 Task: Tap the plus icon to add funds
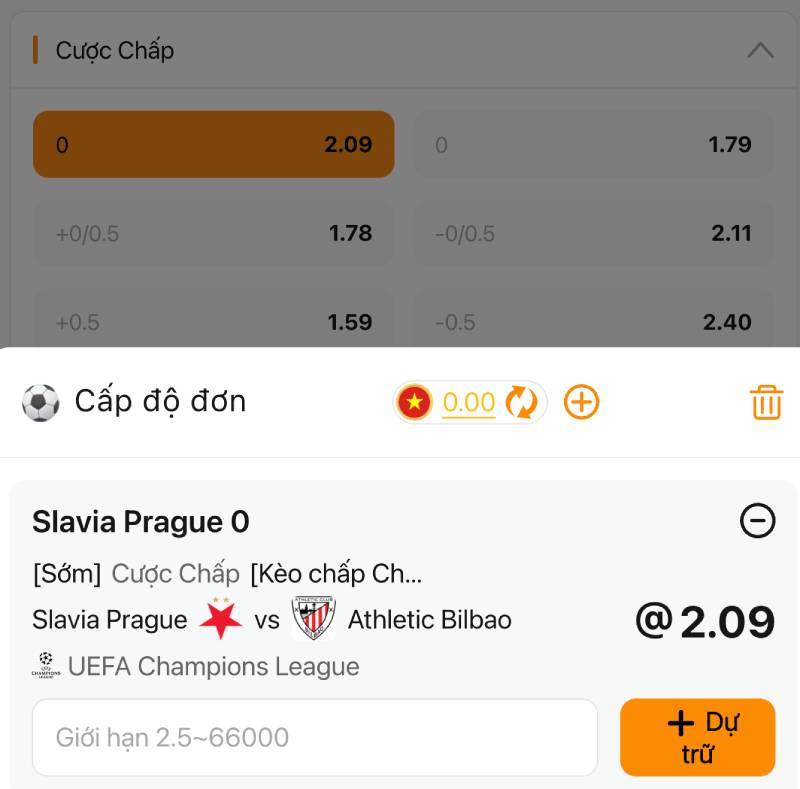click(582, 403)
